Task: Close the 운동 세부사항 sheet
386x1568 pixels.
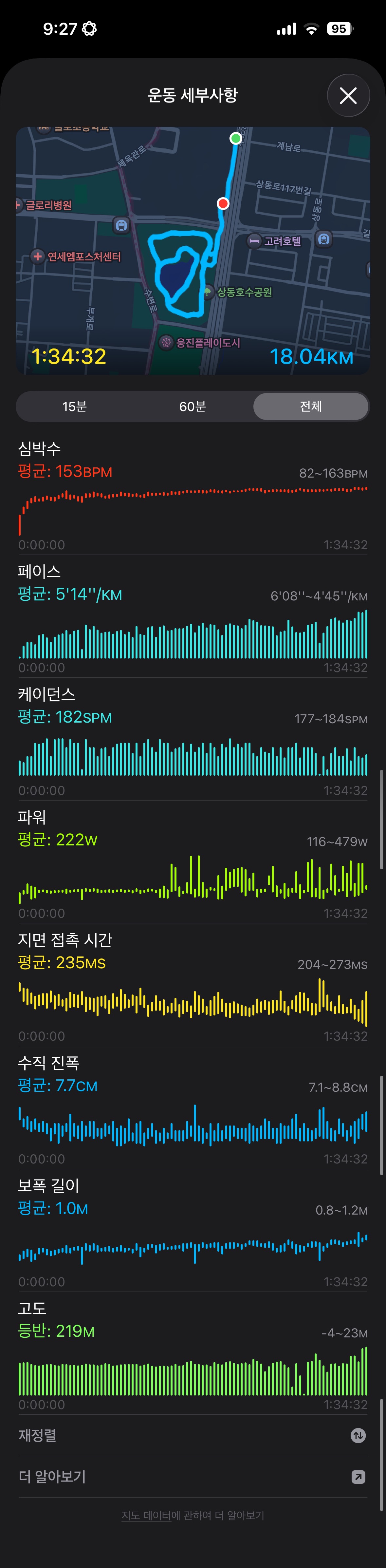Action: [x=348, y=96]
